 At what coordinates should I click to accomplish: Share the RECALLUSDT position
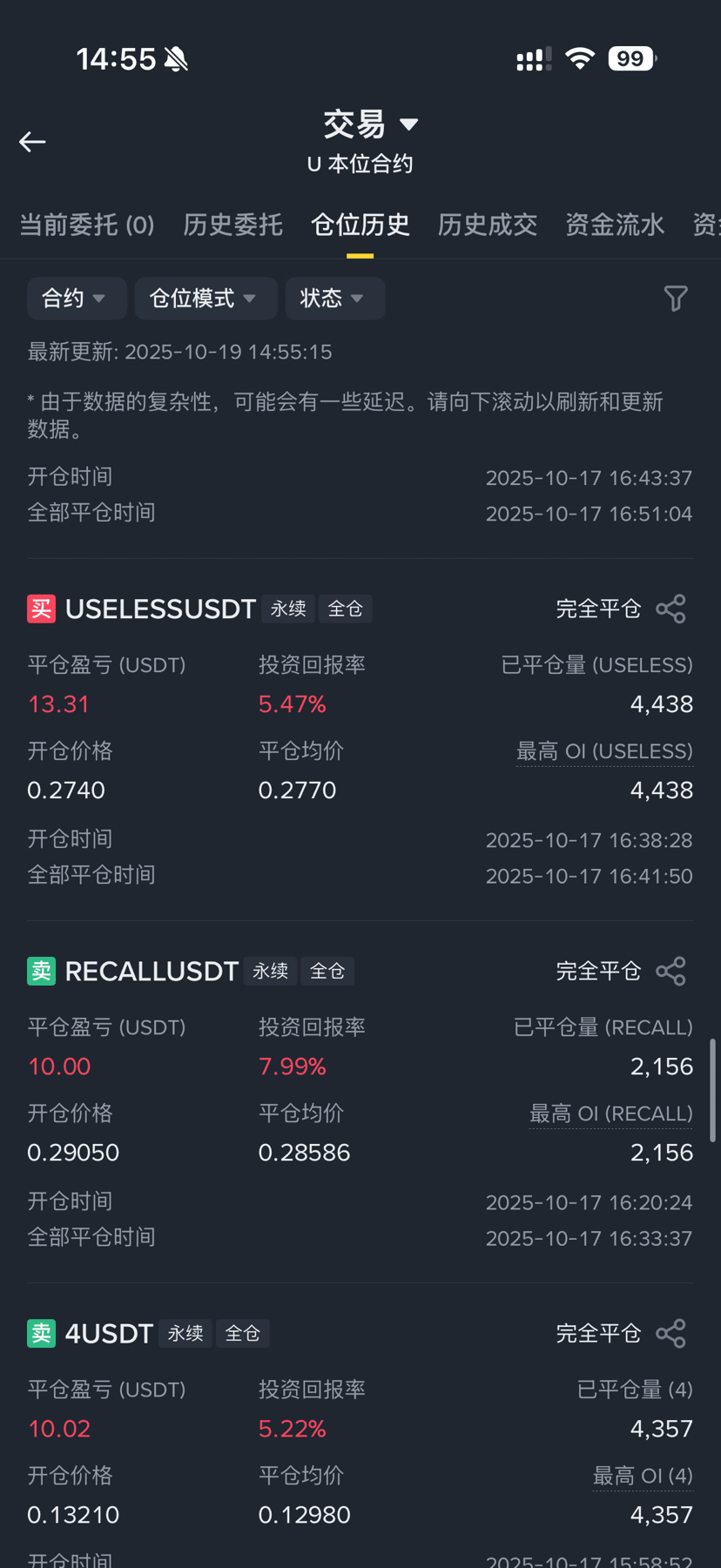(x=670, y=972)
